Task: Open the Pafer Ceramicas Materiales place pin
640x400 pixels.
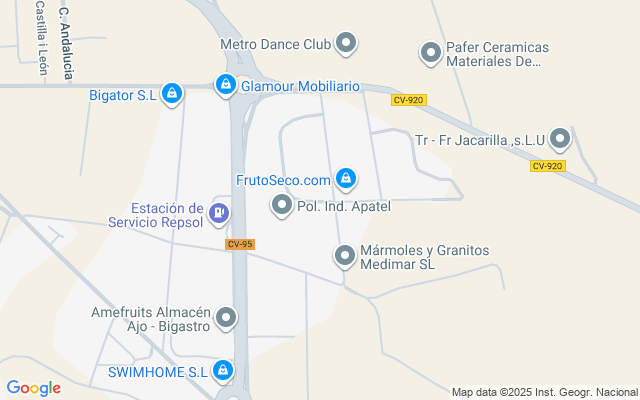Action: click(431, 52)
